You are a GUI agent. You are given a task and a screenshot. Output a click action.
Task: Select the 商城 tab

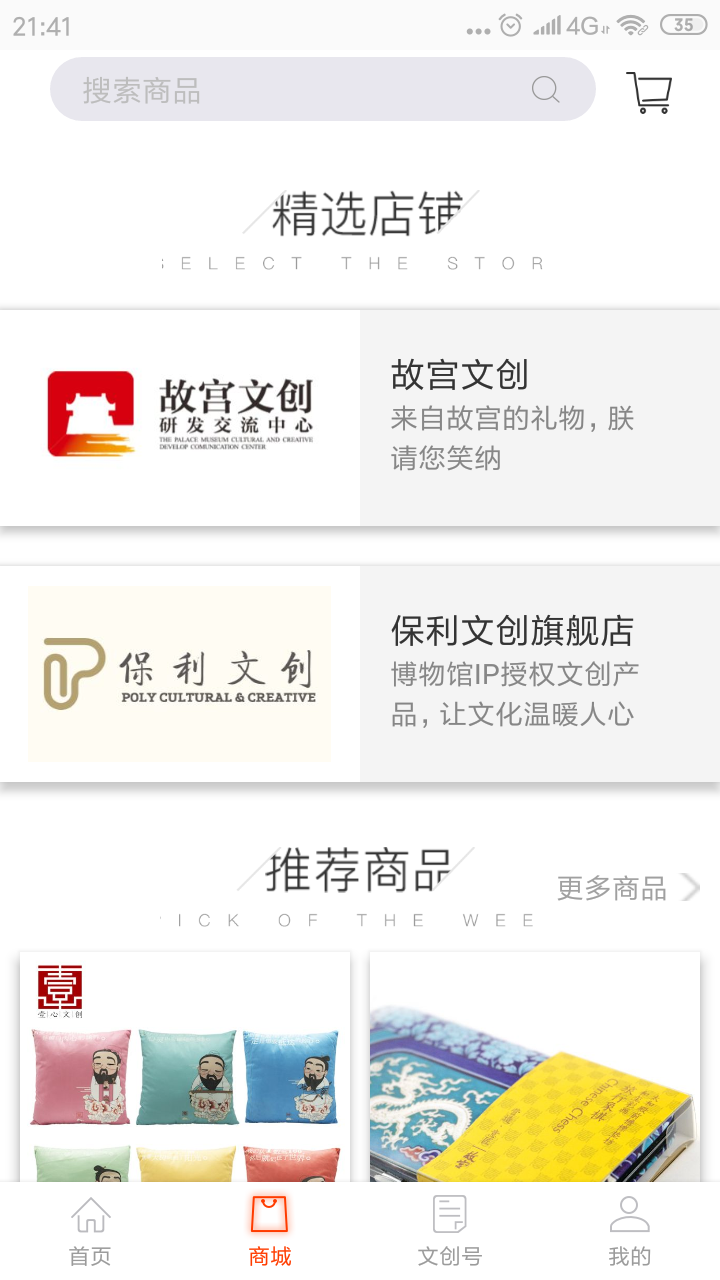(270, 1232)
